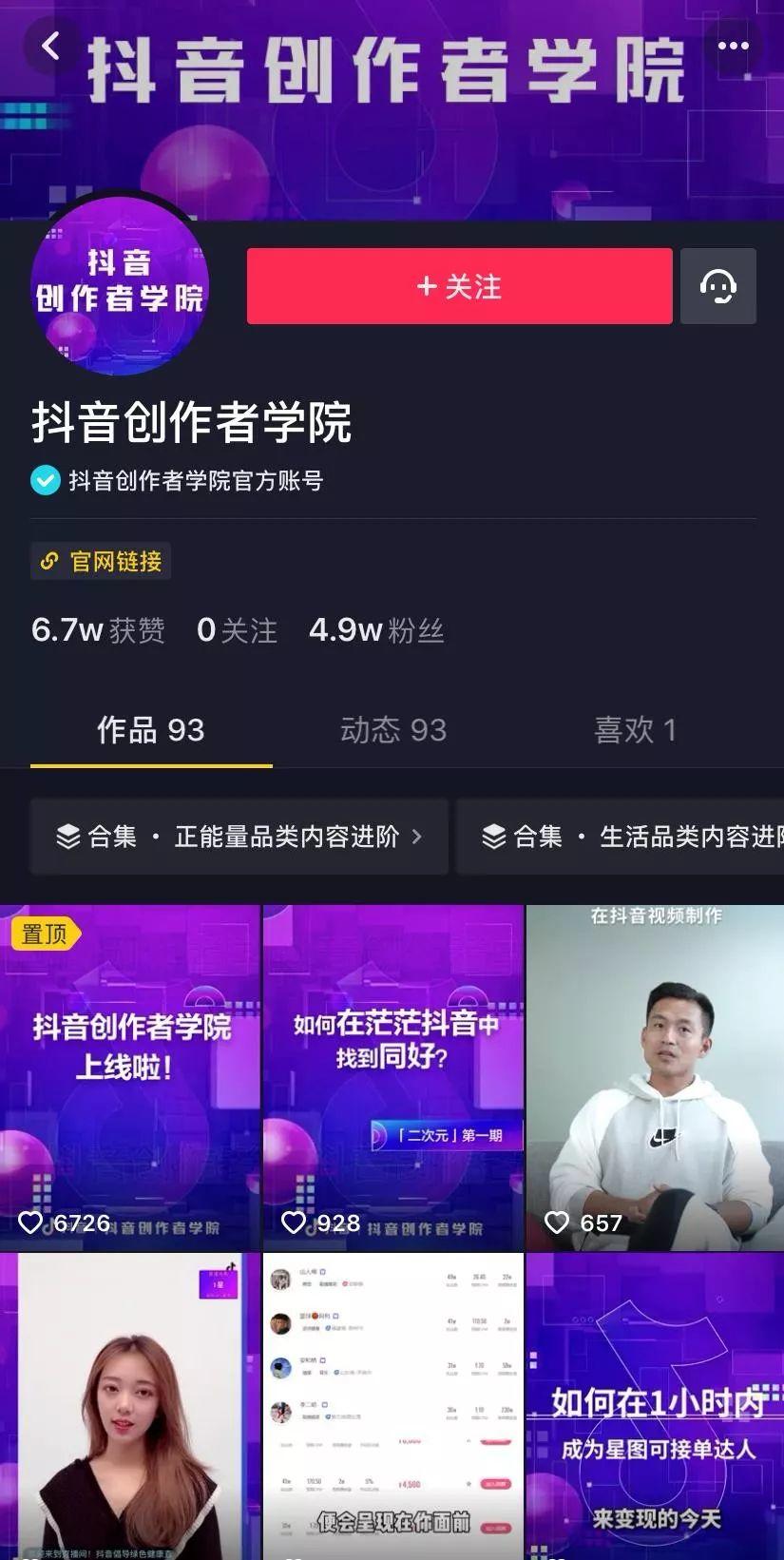Viewport: 784px width, 1560px height.
Task: Select the 作品 93 tab
Action: click(x=151, y=730)
